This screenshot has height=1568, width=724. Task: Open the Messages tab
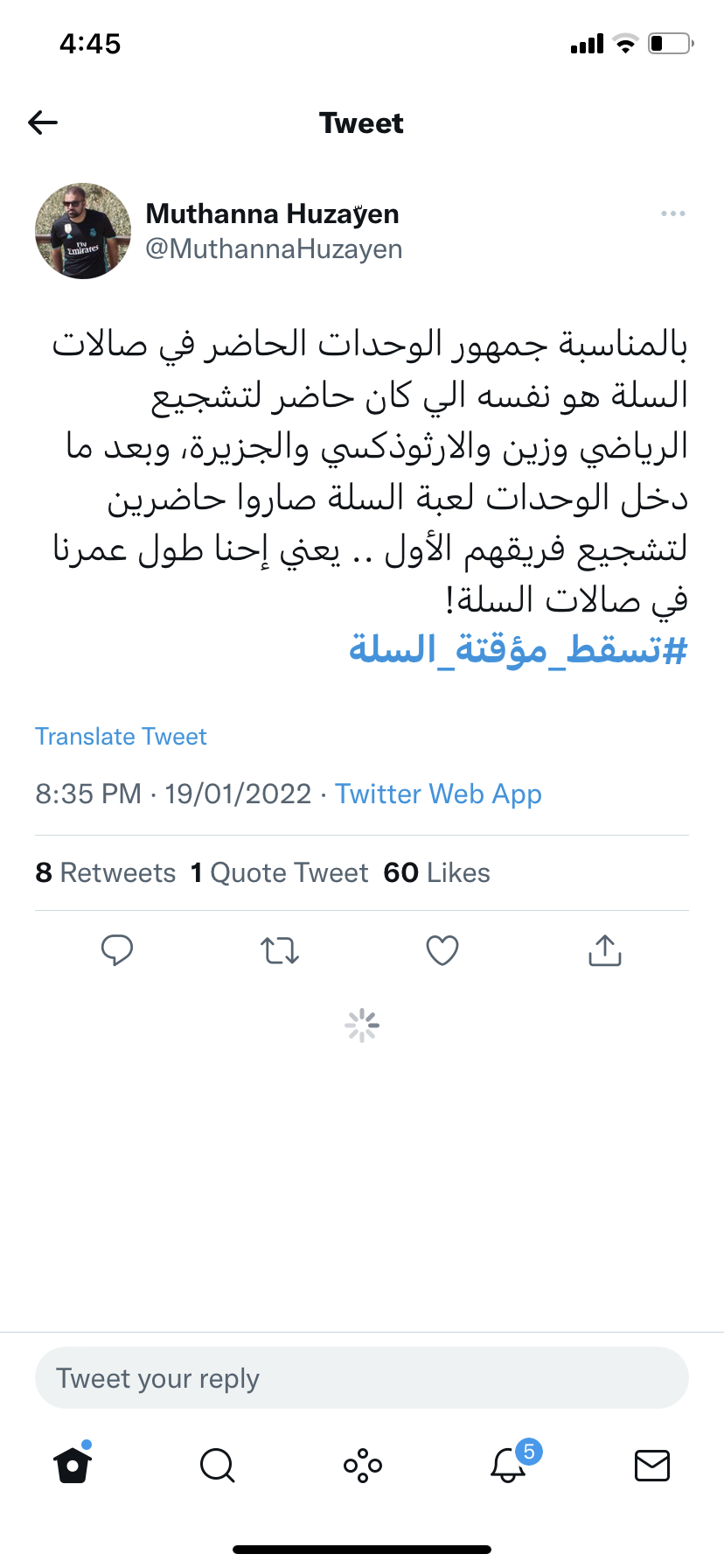652,1465
